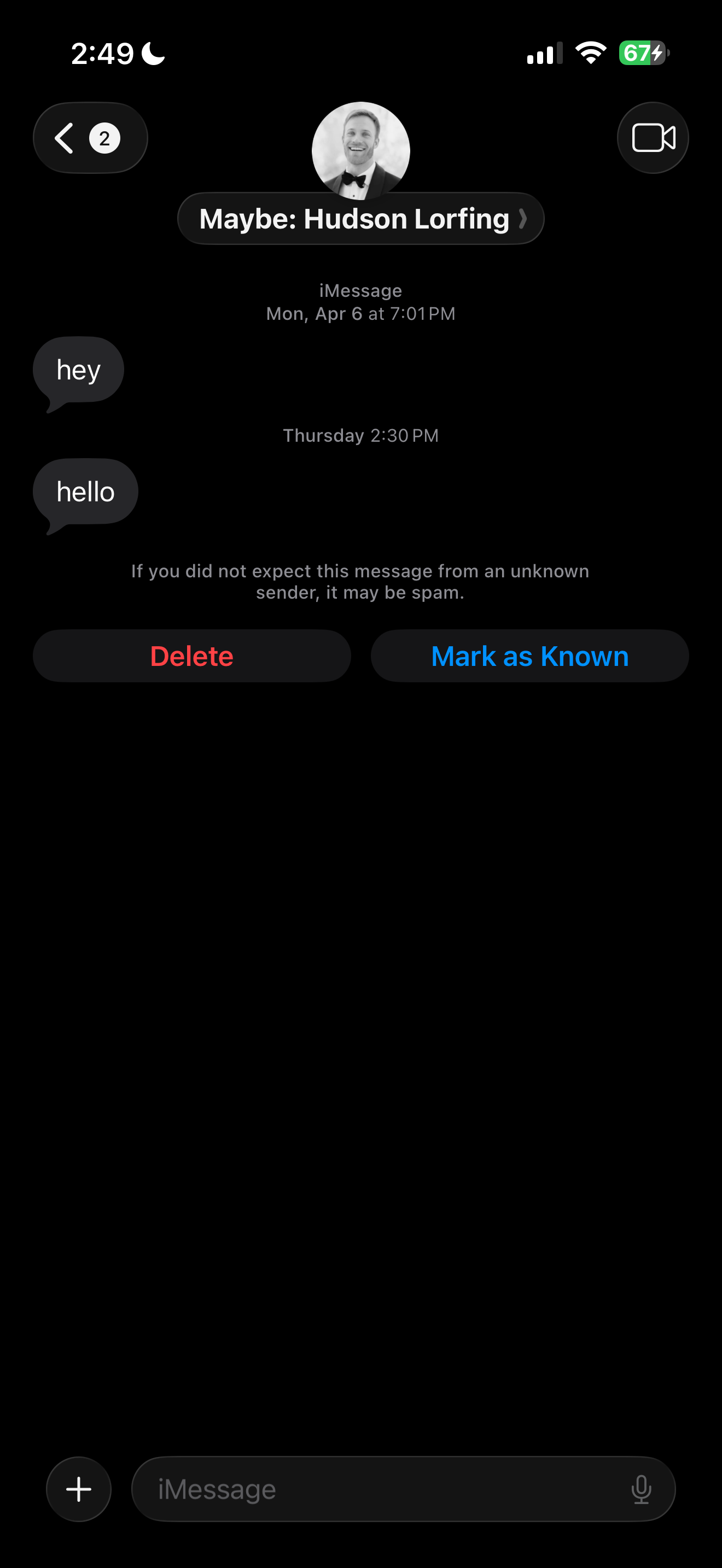Image resolution: width=722 pixels, height=1568 pixels.
Task: Mark this sender as Known
Action: (x=529, y=656)
